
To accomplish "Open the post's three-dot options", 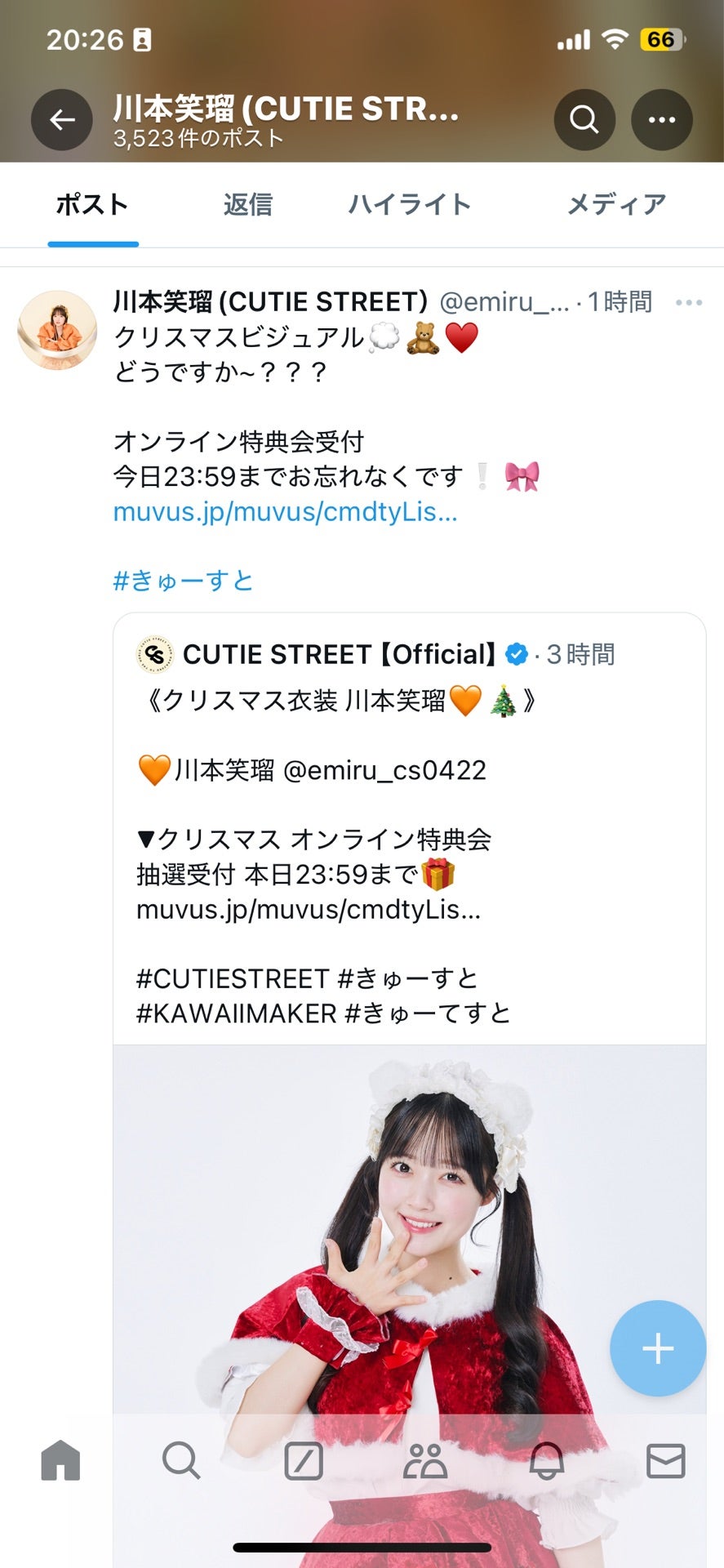I will click(x=688, y=303).
